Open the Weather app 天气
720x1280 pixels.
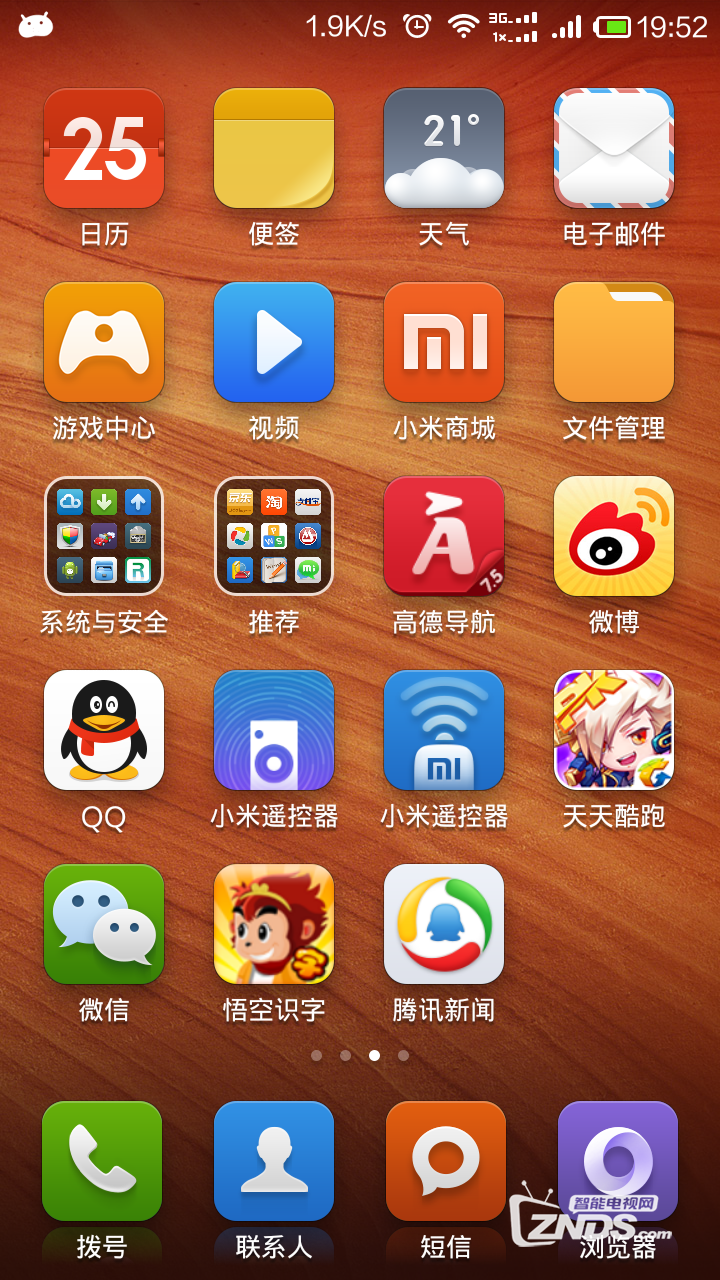pos(444,148)
